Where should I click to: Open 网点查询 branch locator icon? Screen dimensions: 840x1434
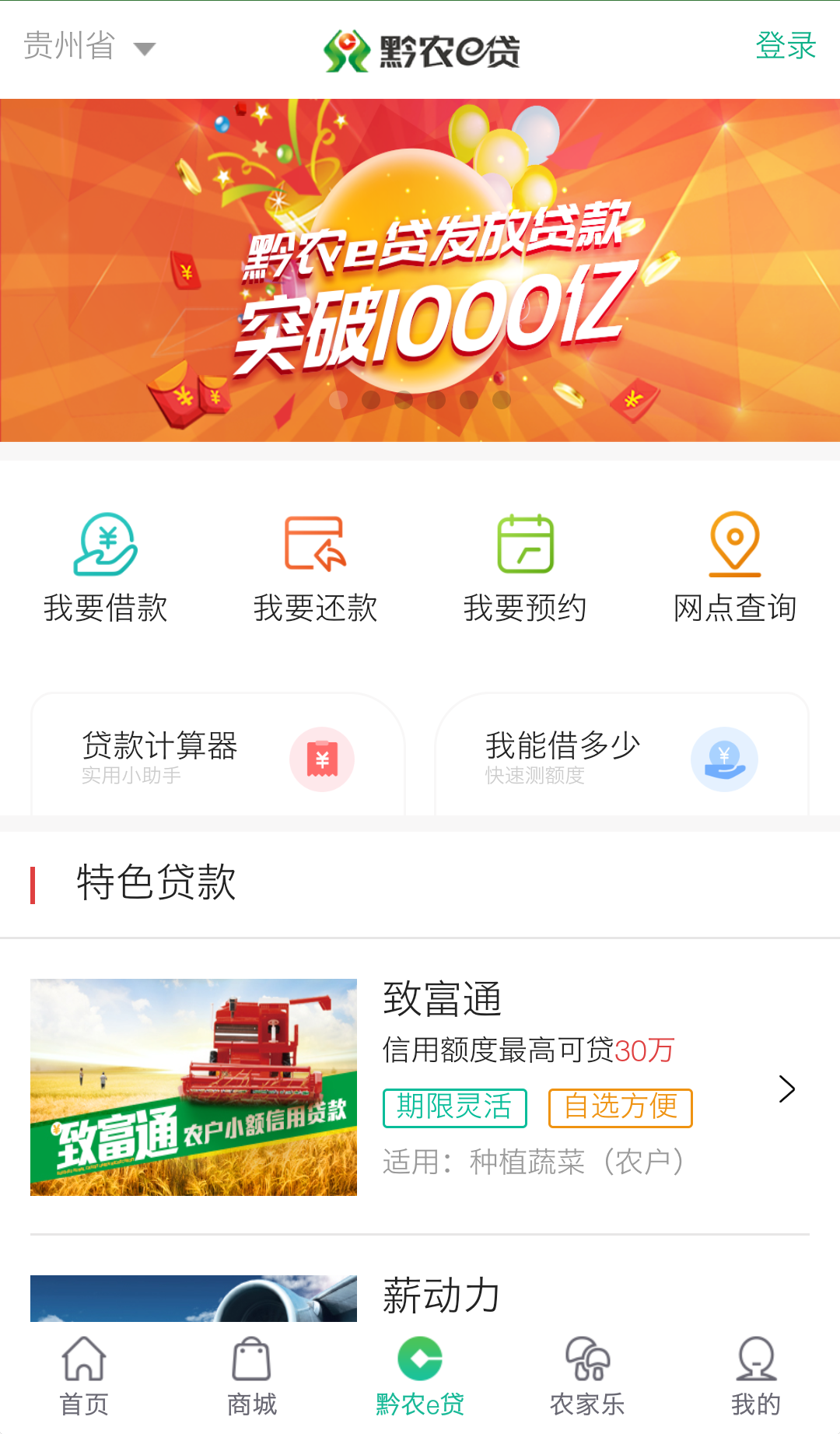click(x=733, y=545)
